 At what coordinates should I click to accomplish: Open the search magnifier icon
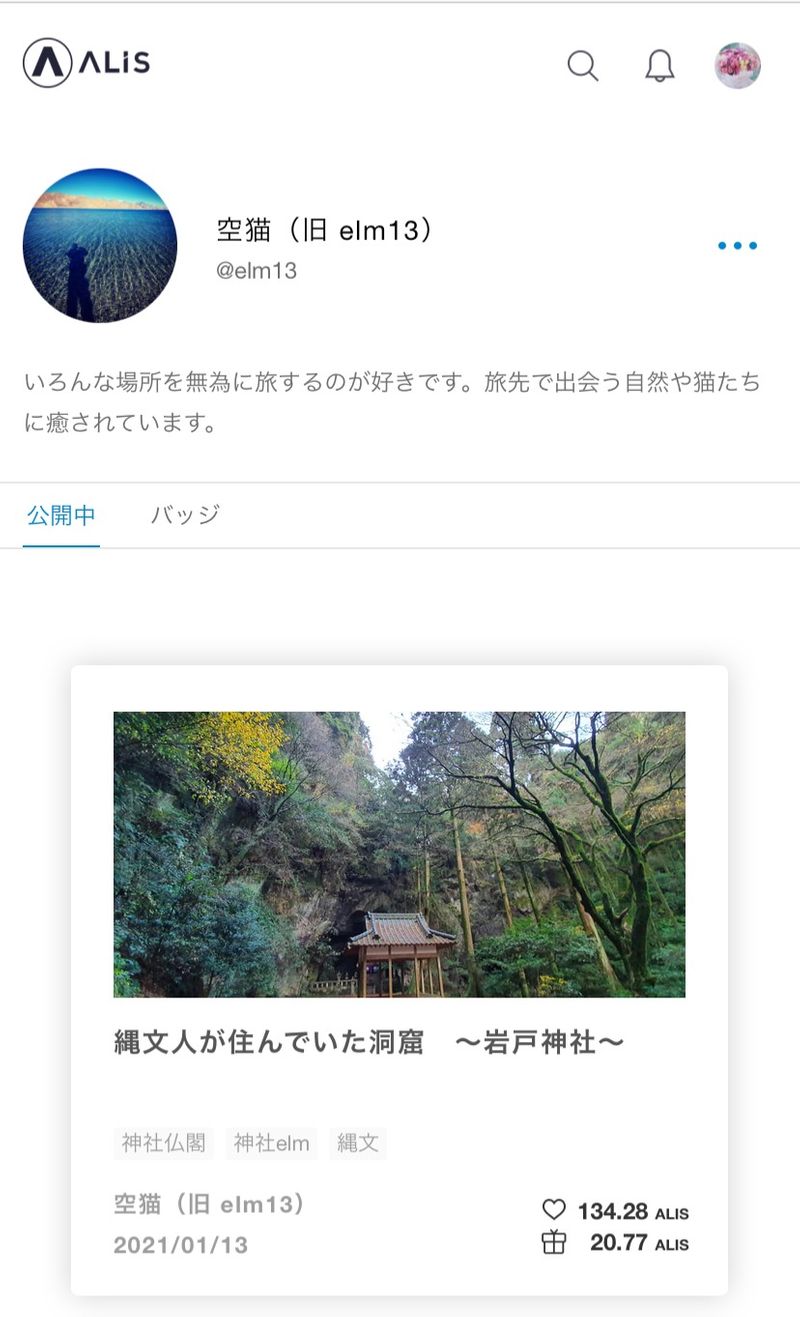click(x=582, y=66)
